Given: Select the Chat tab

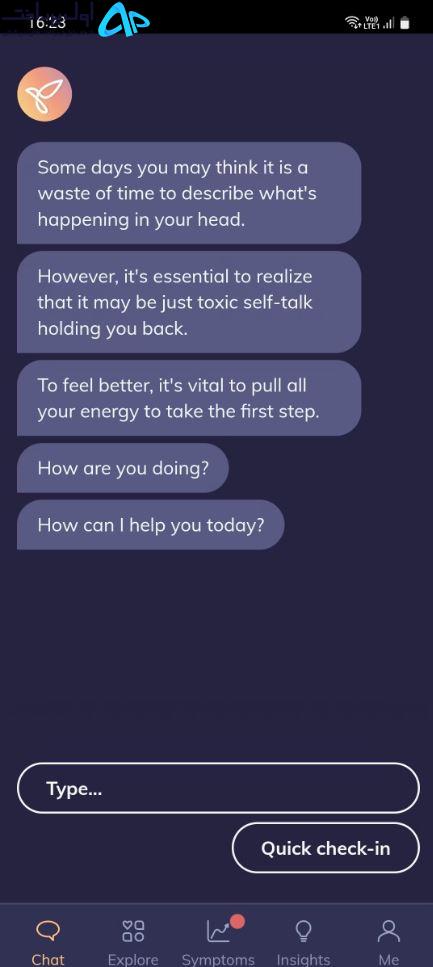Looking at the screenshot, I should (48, 942).
